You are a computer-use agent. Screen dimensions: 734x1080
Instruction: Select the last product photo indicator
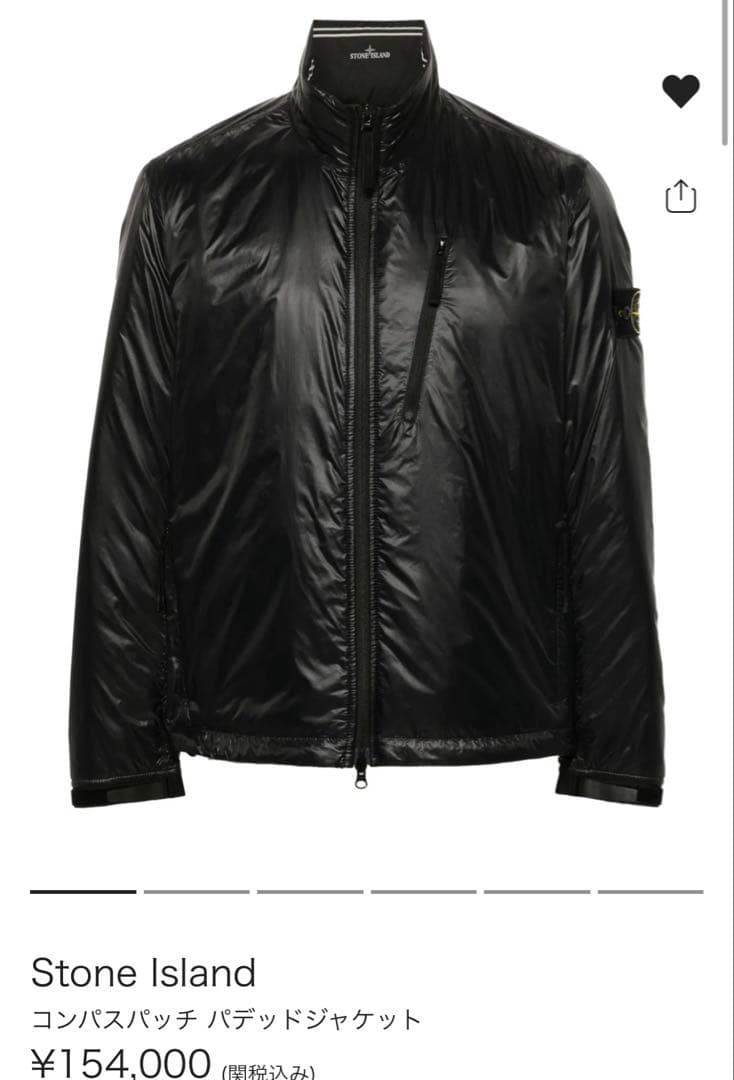click(651, 891)
